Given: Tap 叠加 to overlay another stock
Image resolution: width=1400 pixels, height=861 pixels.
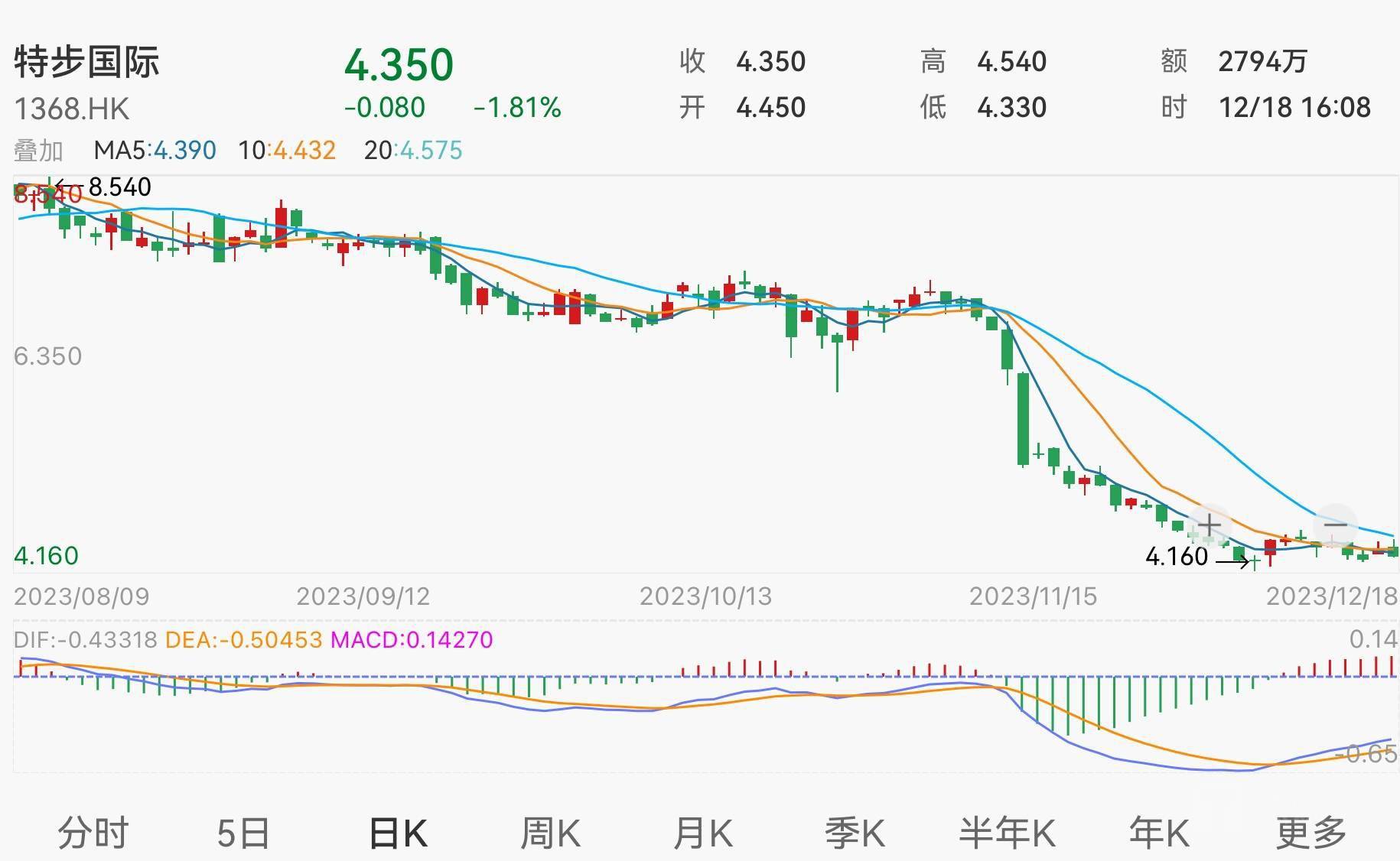Looking at the screenshot, I should [38, 151].
